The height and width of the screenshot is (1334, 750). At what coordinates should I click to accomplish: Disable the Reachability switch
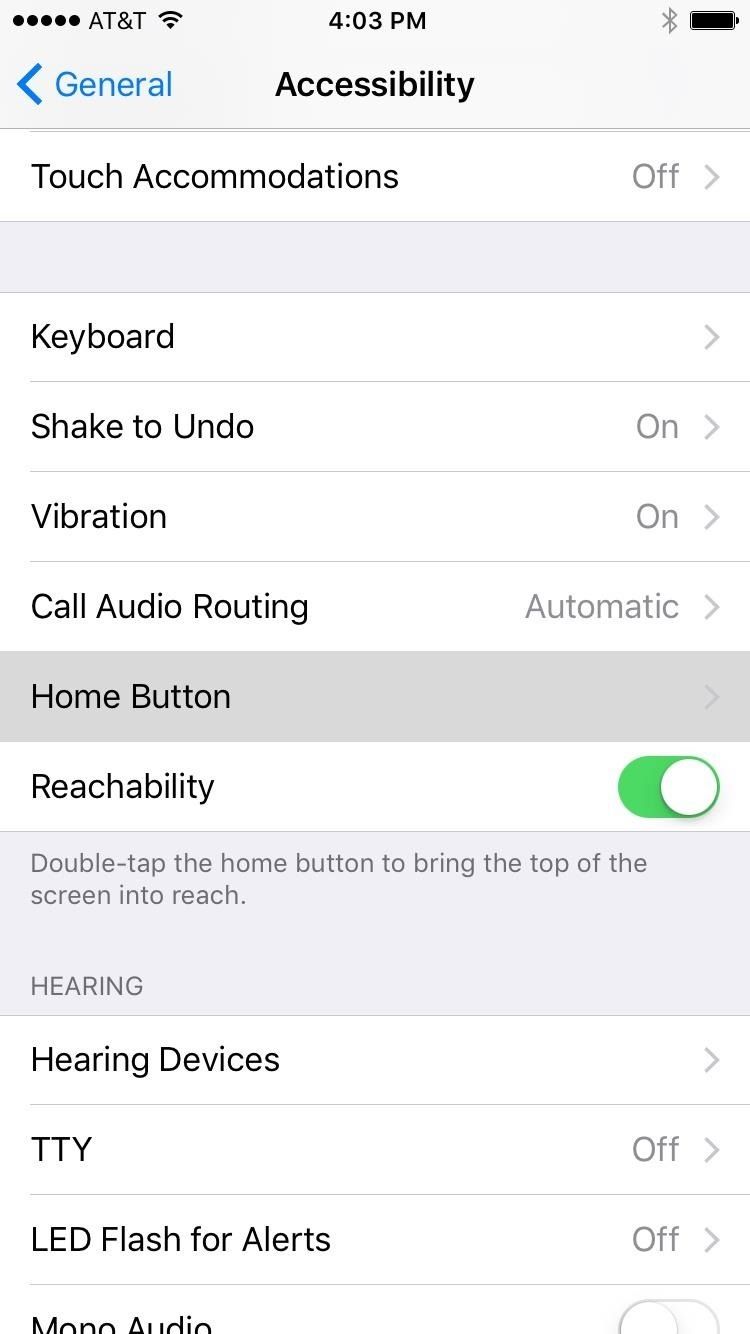[668, 786]
